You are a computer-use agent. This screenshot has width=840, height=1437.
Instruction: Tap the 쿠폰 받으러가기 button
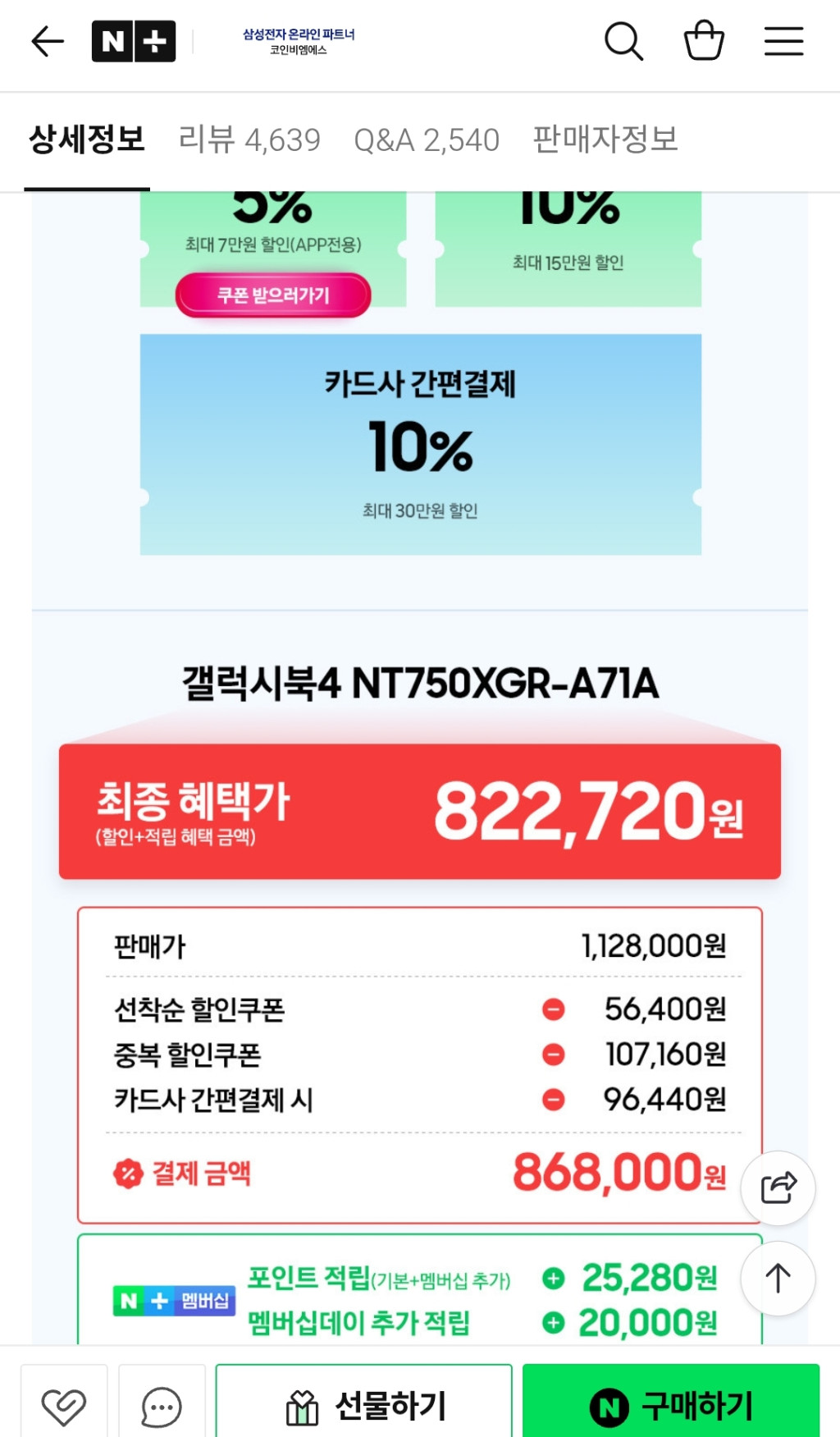tap(273, 295)
